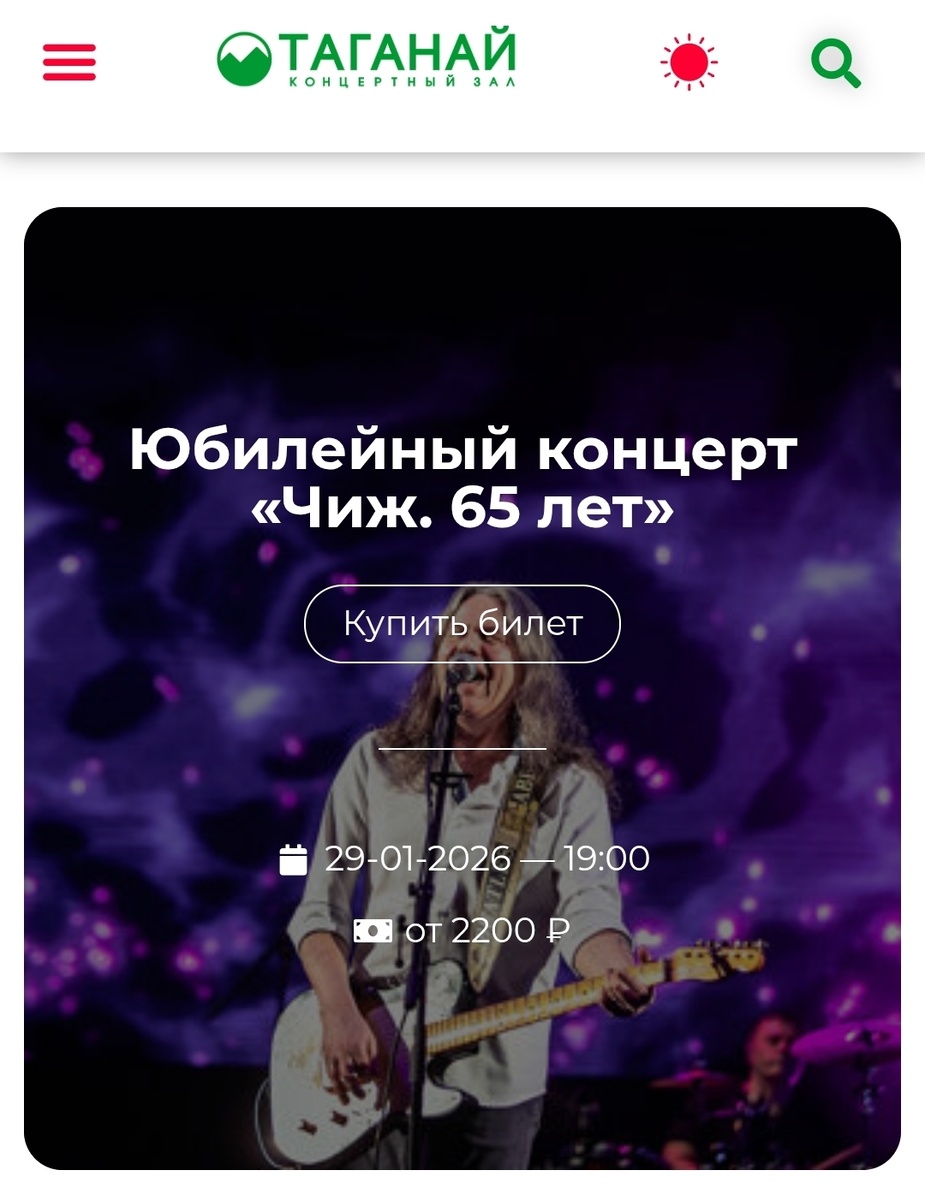Select the green mountain emblem in the header
The width and height of the screenshot is (925, 1200).
coord(246,56)
